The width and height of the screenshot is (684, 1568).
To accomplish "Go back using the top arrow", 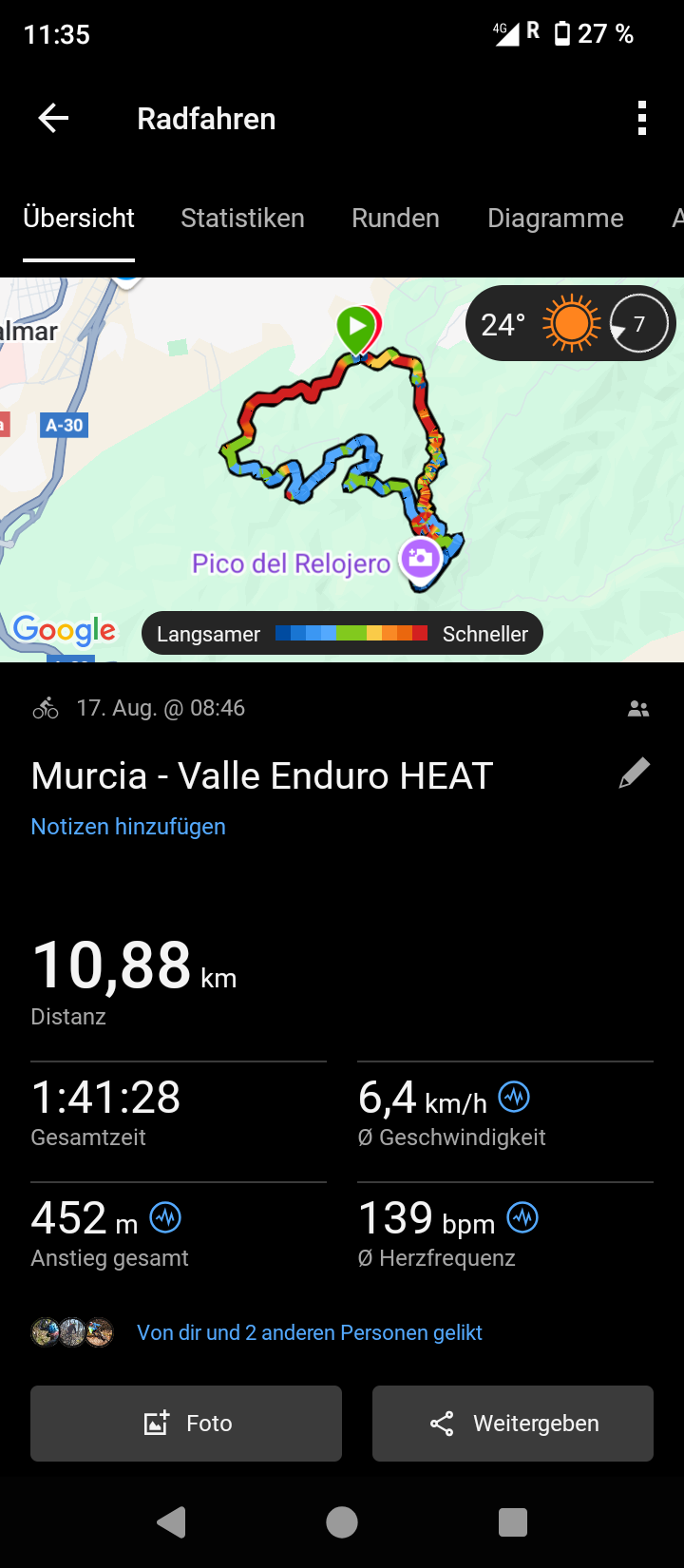I will tap(53, 119).
